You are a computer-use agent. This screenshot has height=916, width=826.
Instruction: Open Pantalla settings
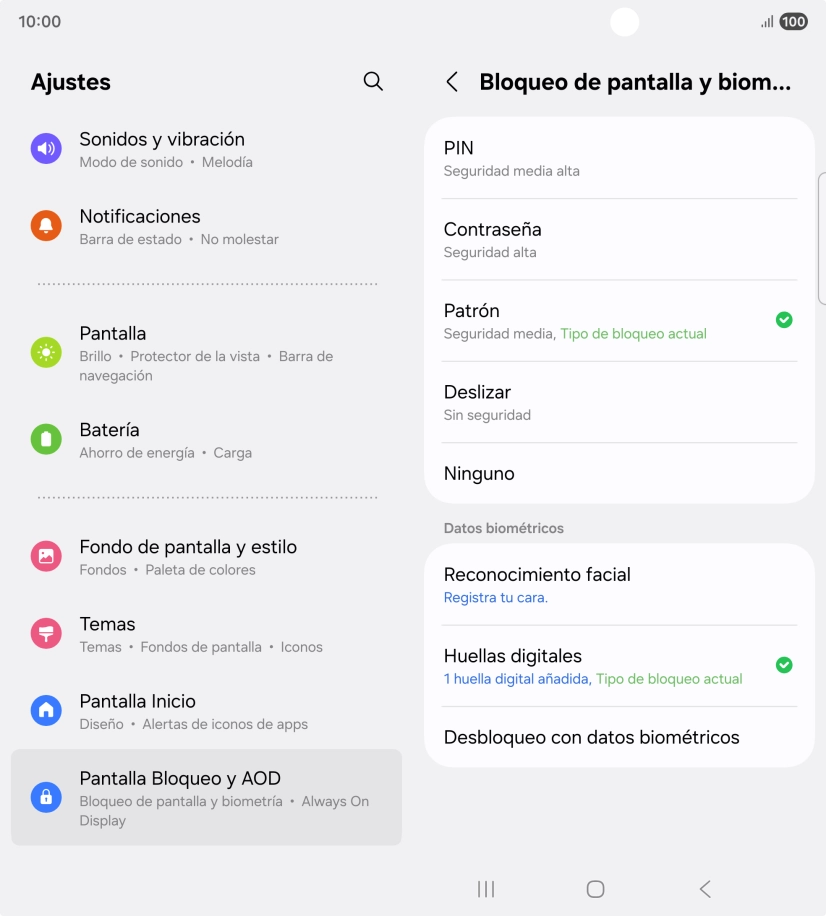[x=205, y=353]
